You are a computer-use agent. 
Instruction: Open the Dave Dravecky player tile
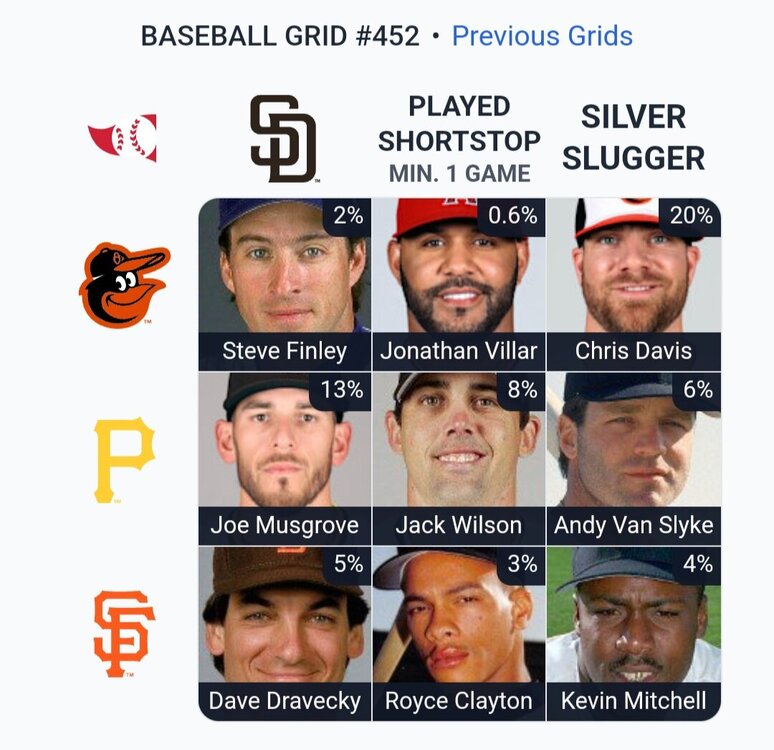pos(284,633)
